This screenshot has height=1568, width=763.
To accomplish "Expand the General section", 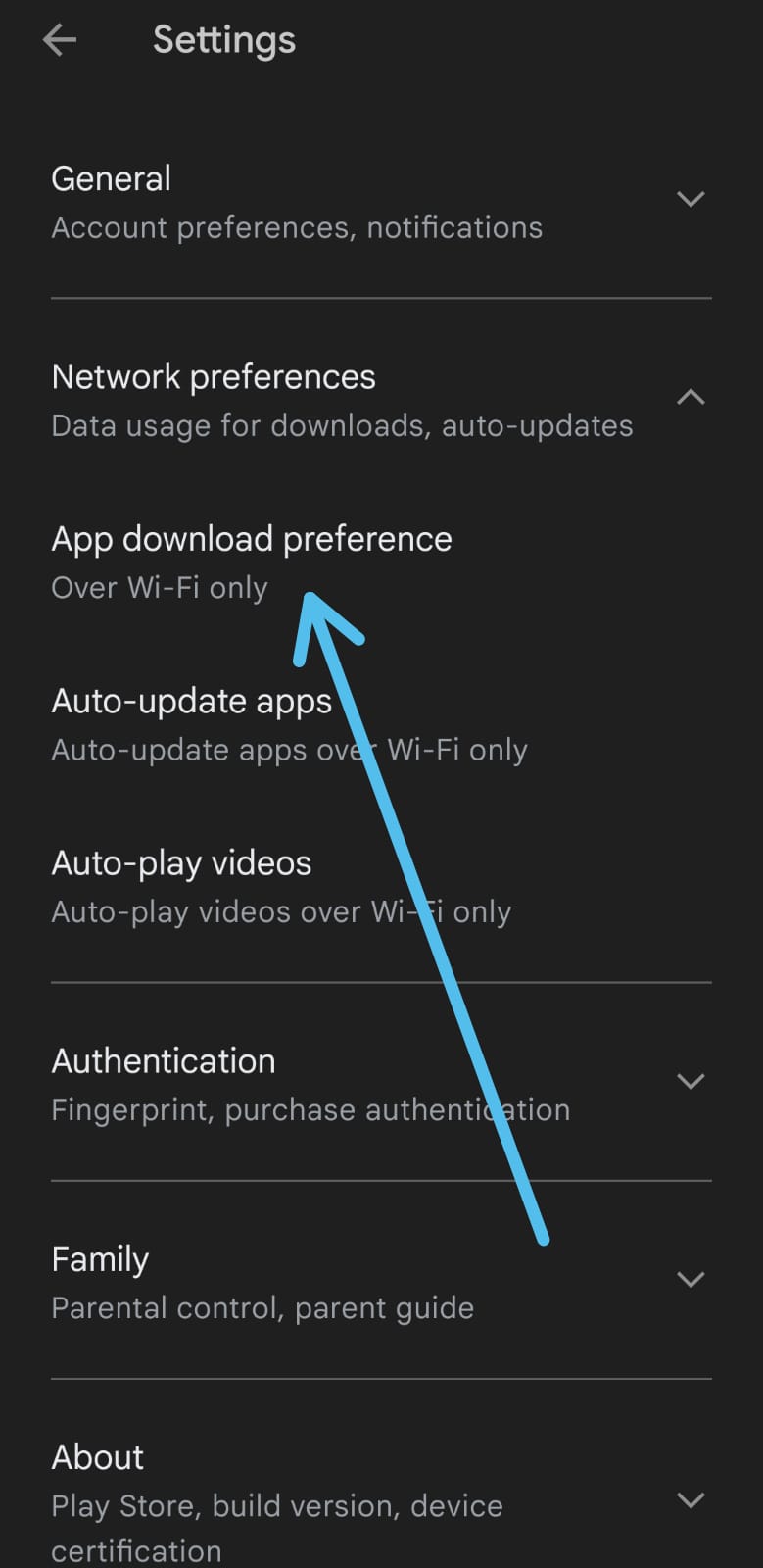I will [381, 202].
